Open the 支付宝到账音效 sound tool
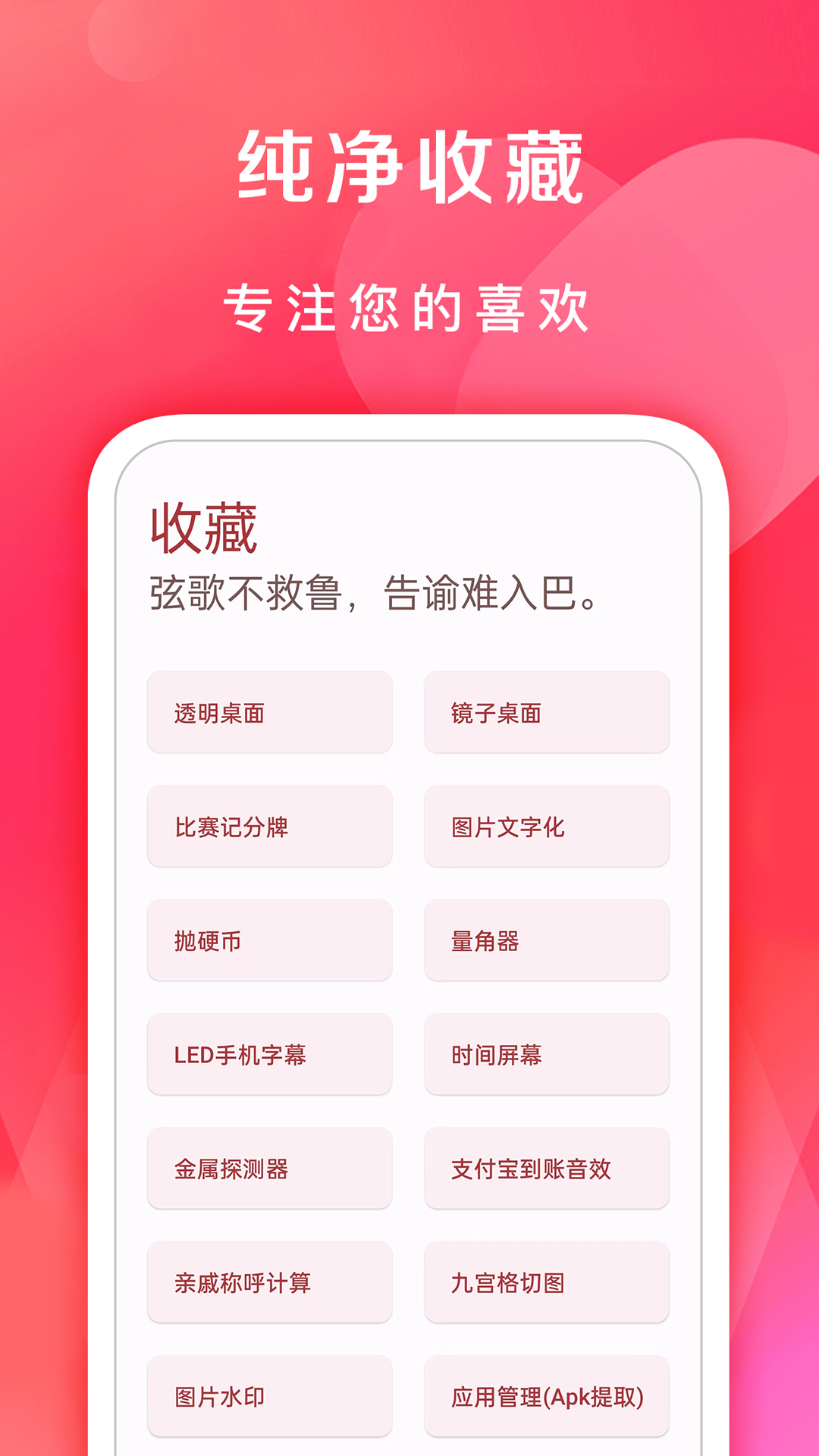Screen dimensions: 819x1456 (548, 1169)
